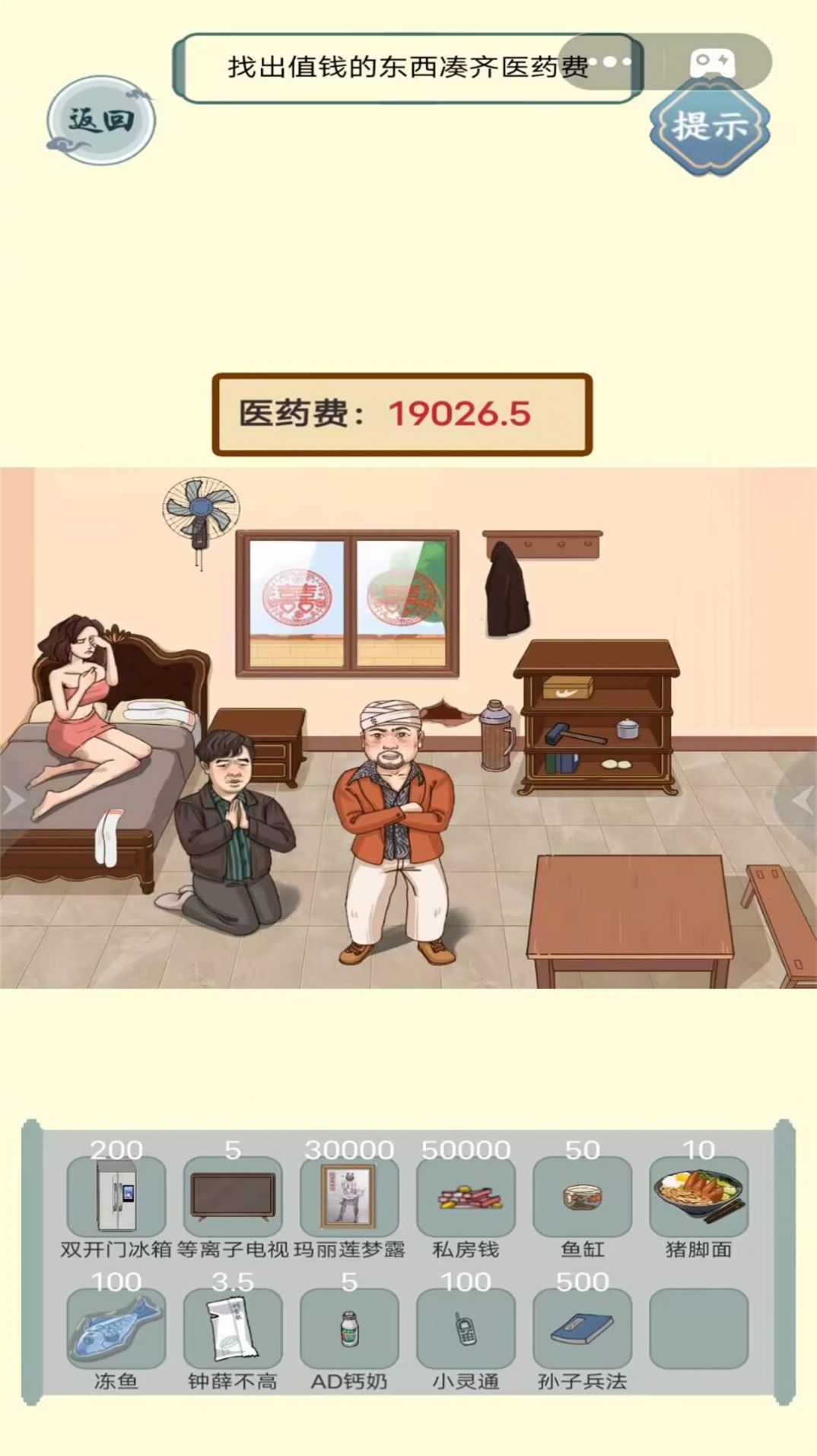Choose the 玛丽莲梦露 portrait item
The width and height of the screenshot is (817, 1456).
click(349, 1196)
